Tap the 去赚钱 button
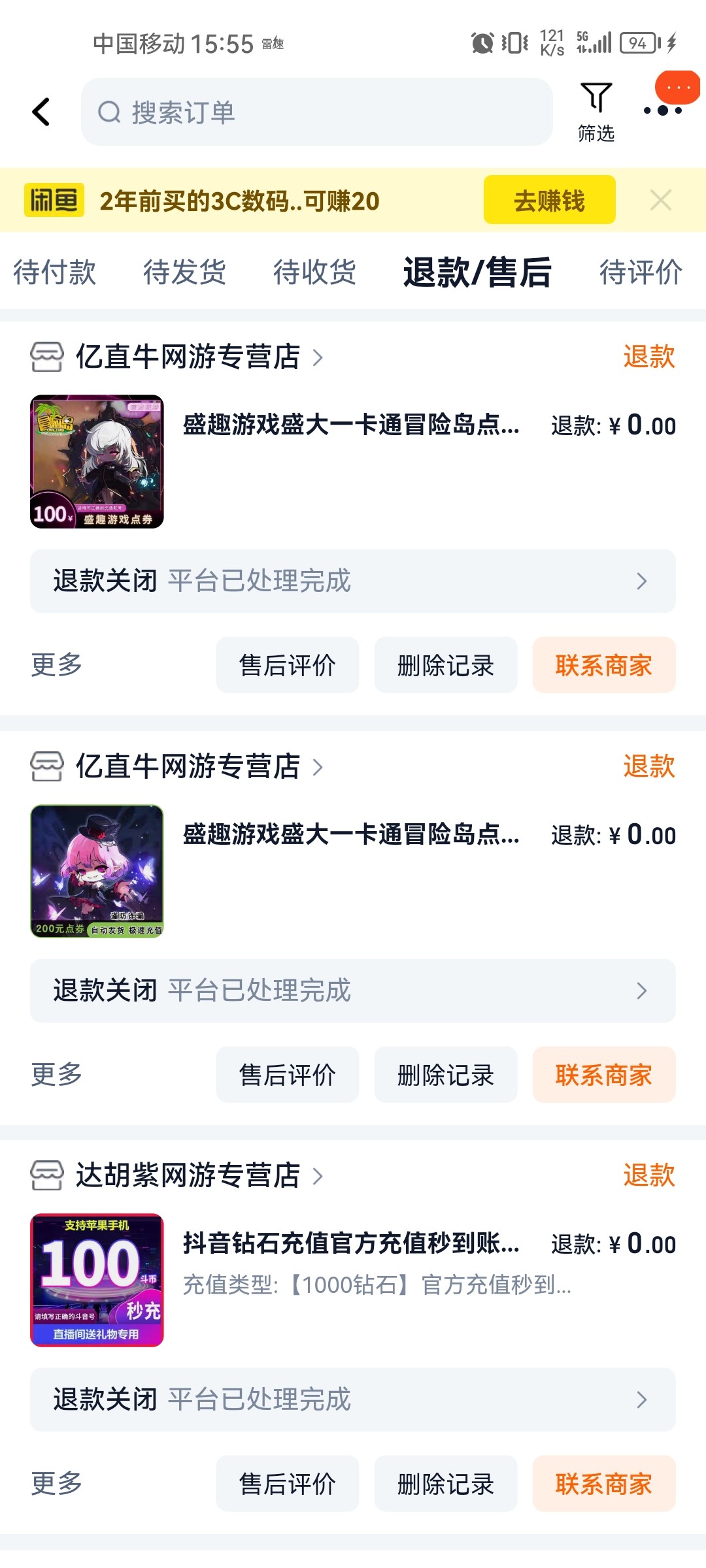This screenshot has height=1568, width=706. pyautogui.click(x=549, y=200)
